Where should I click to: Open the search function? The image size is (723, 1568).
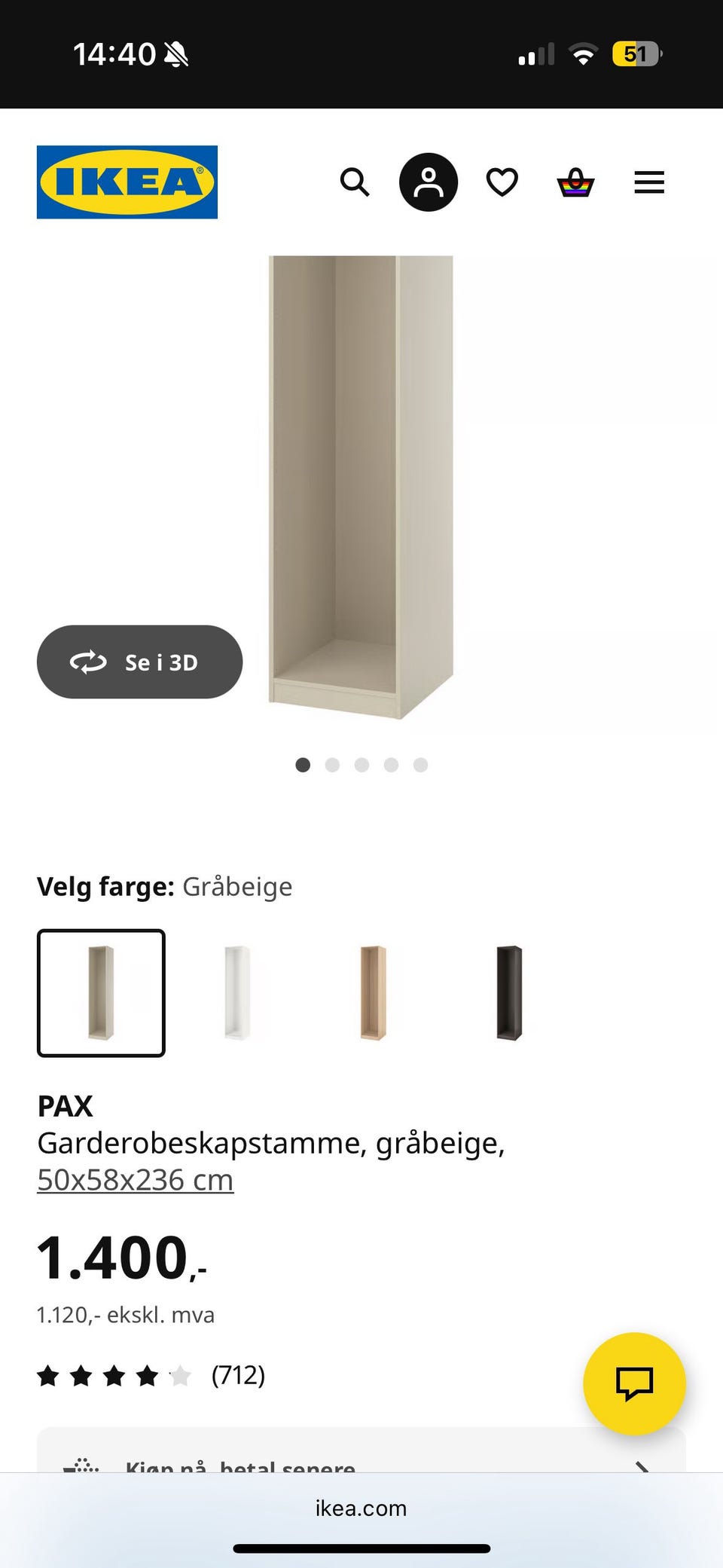pos(354,182)
